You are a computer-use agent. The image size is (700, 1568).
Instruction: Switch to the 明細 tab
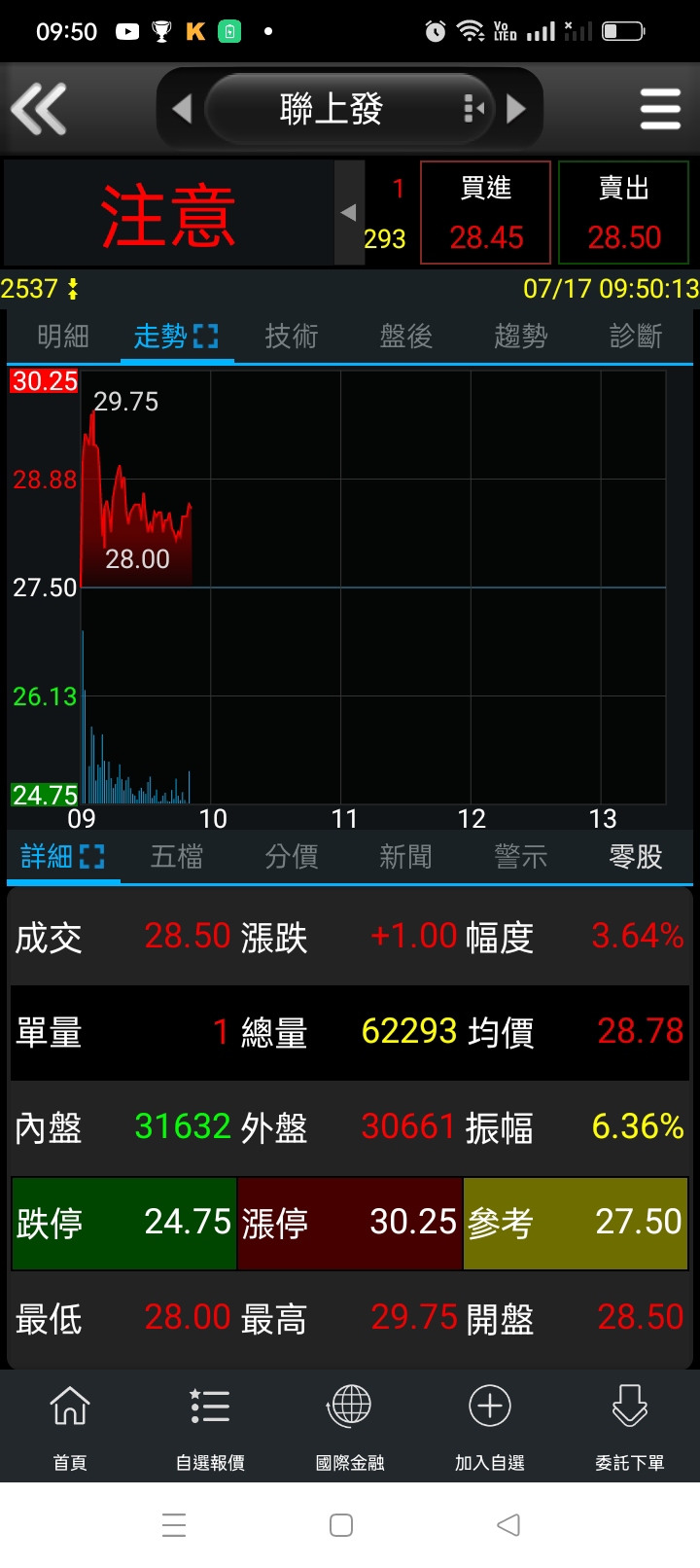click(63, 337)
